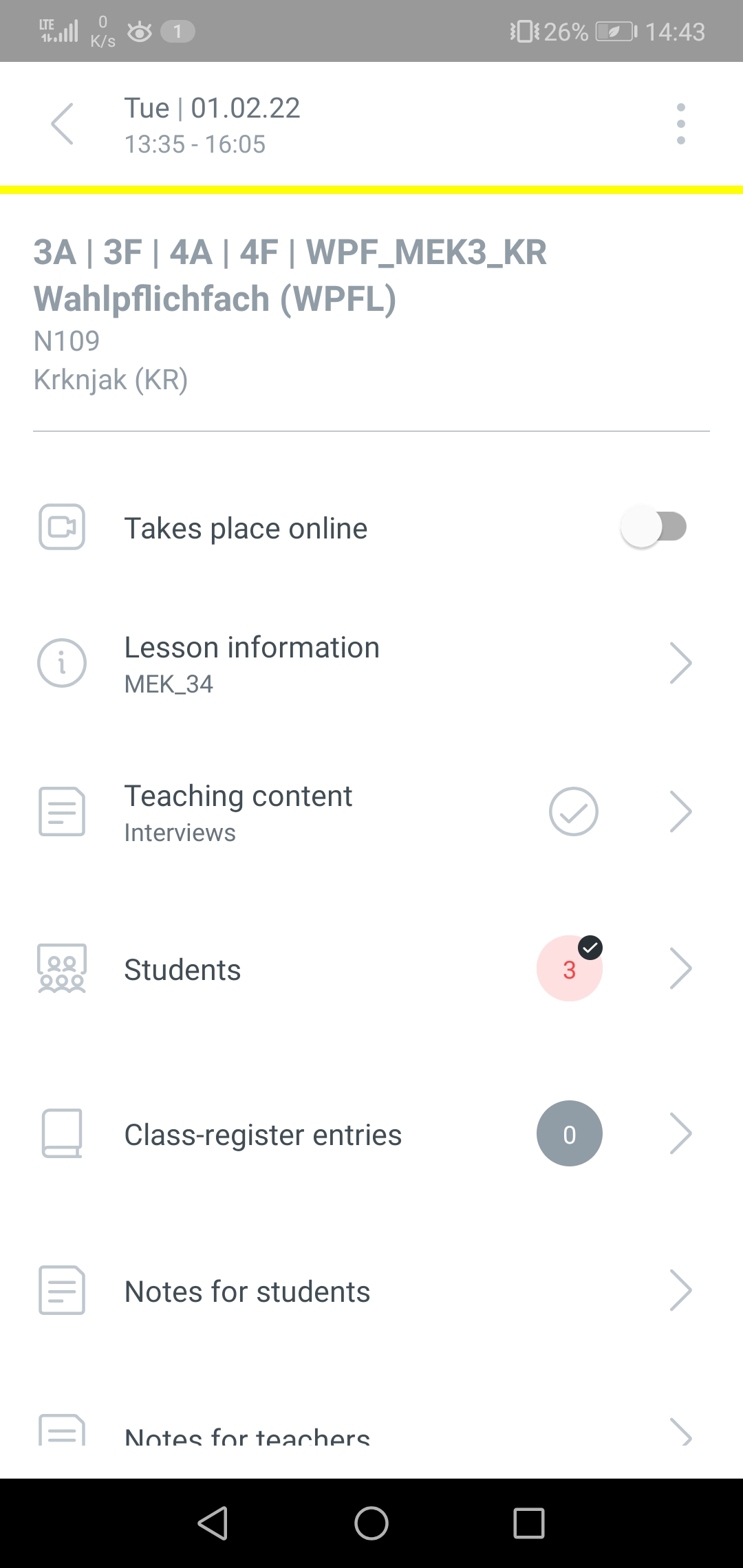Open the system recent apps view

coord(529,1523)
